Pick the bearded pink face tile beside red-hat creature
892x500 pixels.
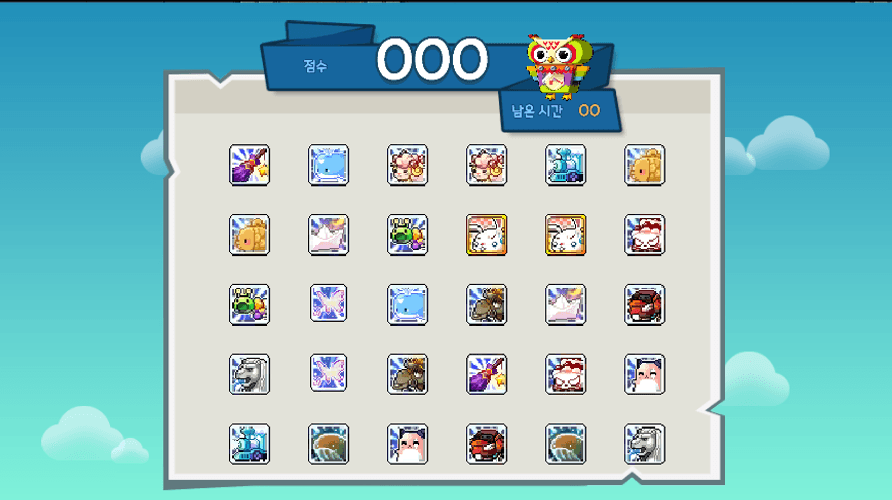(645, 373)
